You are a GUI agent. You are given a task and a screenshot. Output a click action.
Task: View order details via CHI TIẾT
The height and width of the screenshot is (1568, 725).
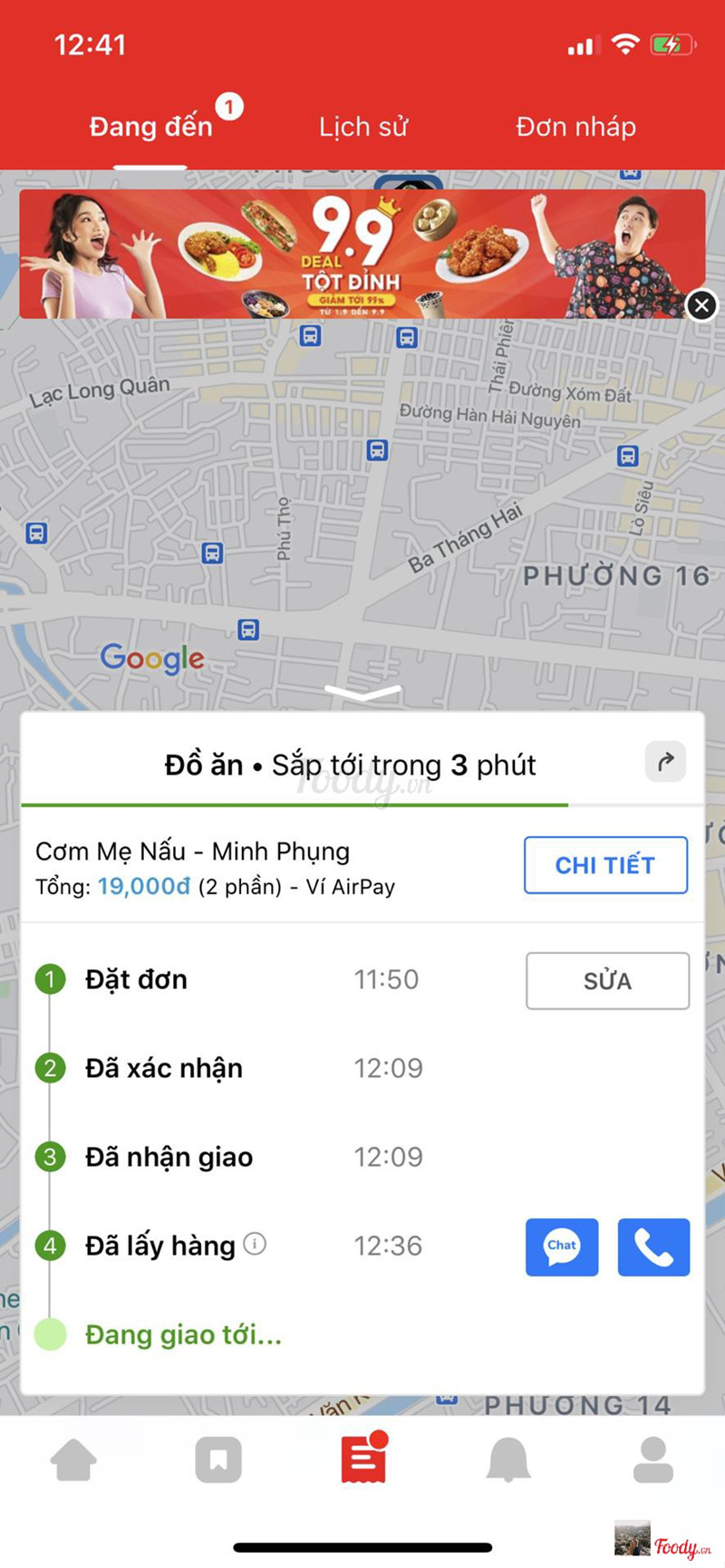pos(605,865)
